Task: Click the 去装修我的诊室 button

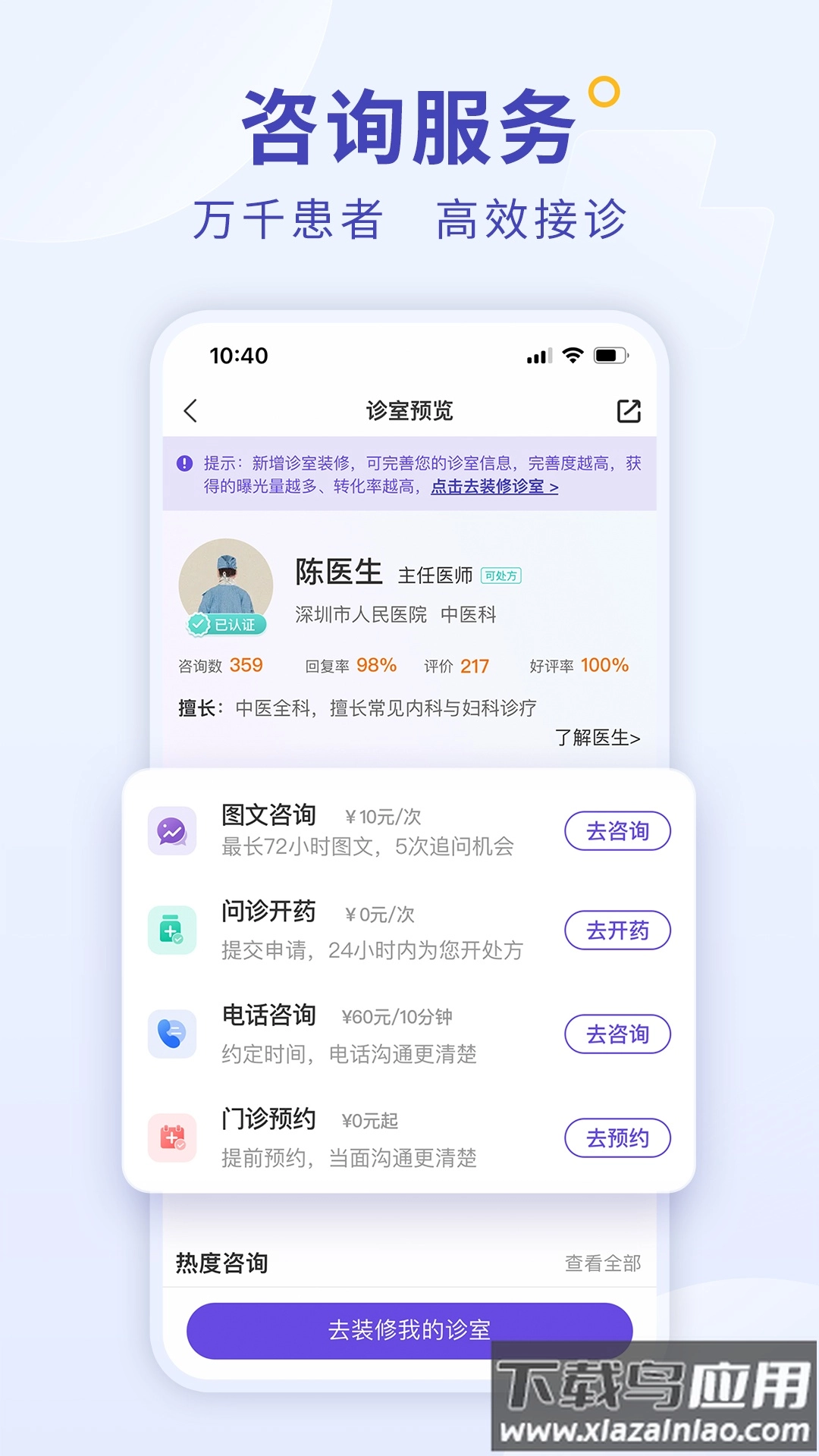Action: (x=409, y=1329)
